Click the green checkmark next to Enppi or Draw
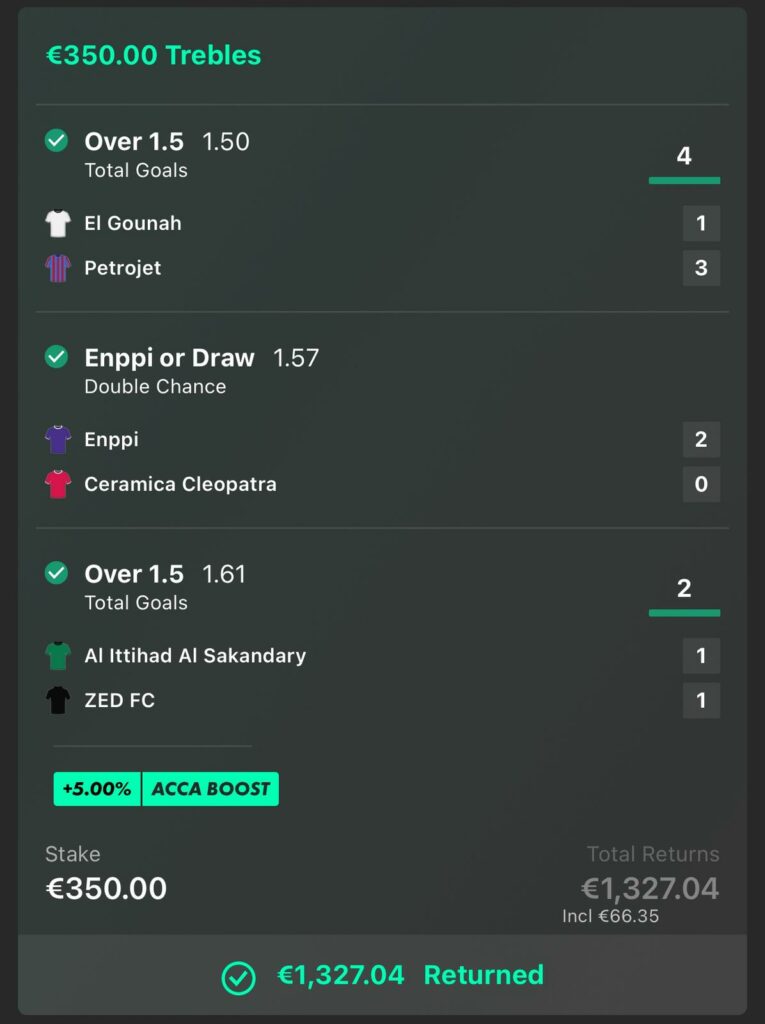 [58, 357]
